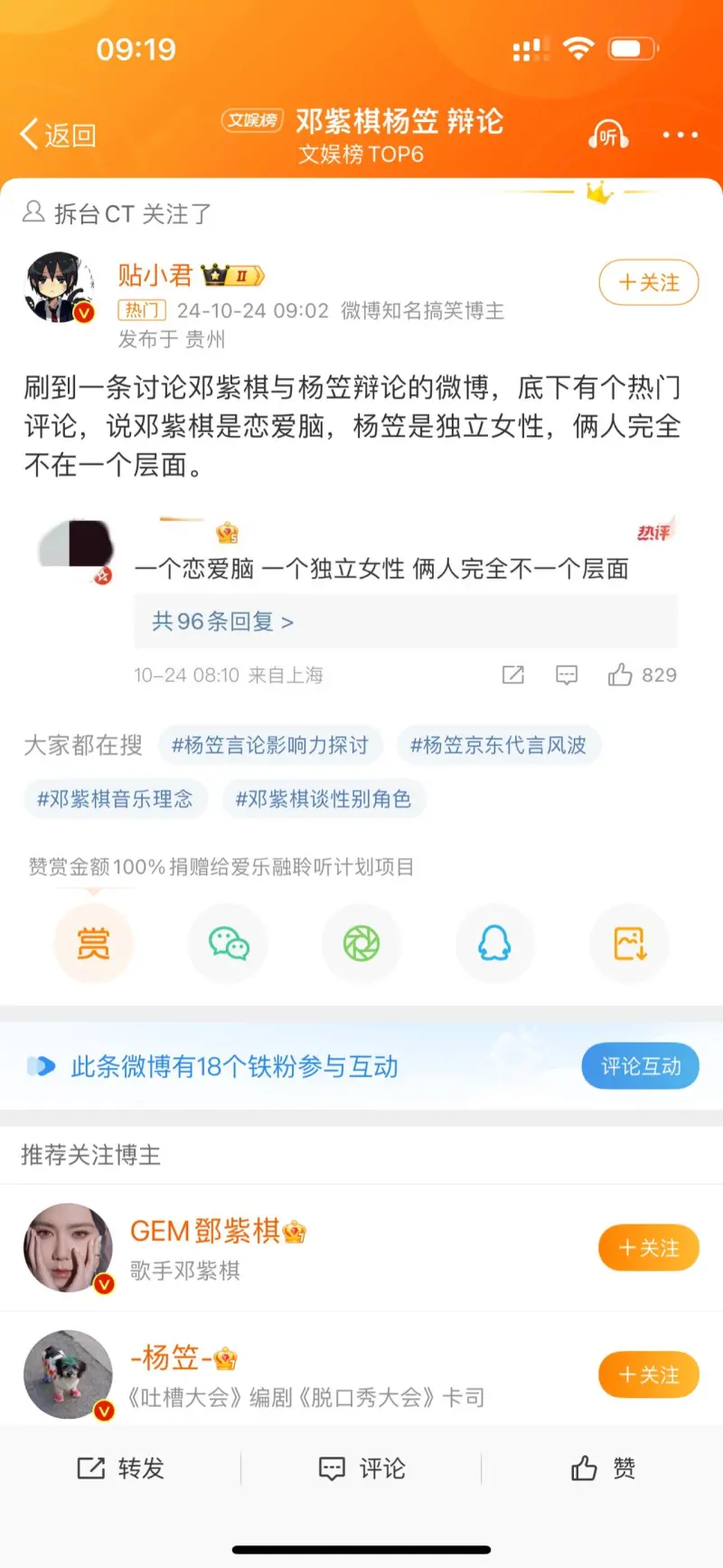Image resolution: width=723 pixels, height=1568 pixels.
Task: Tap the 赏 reward button
Action: 93,943
